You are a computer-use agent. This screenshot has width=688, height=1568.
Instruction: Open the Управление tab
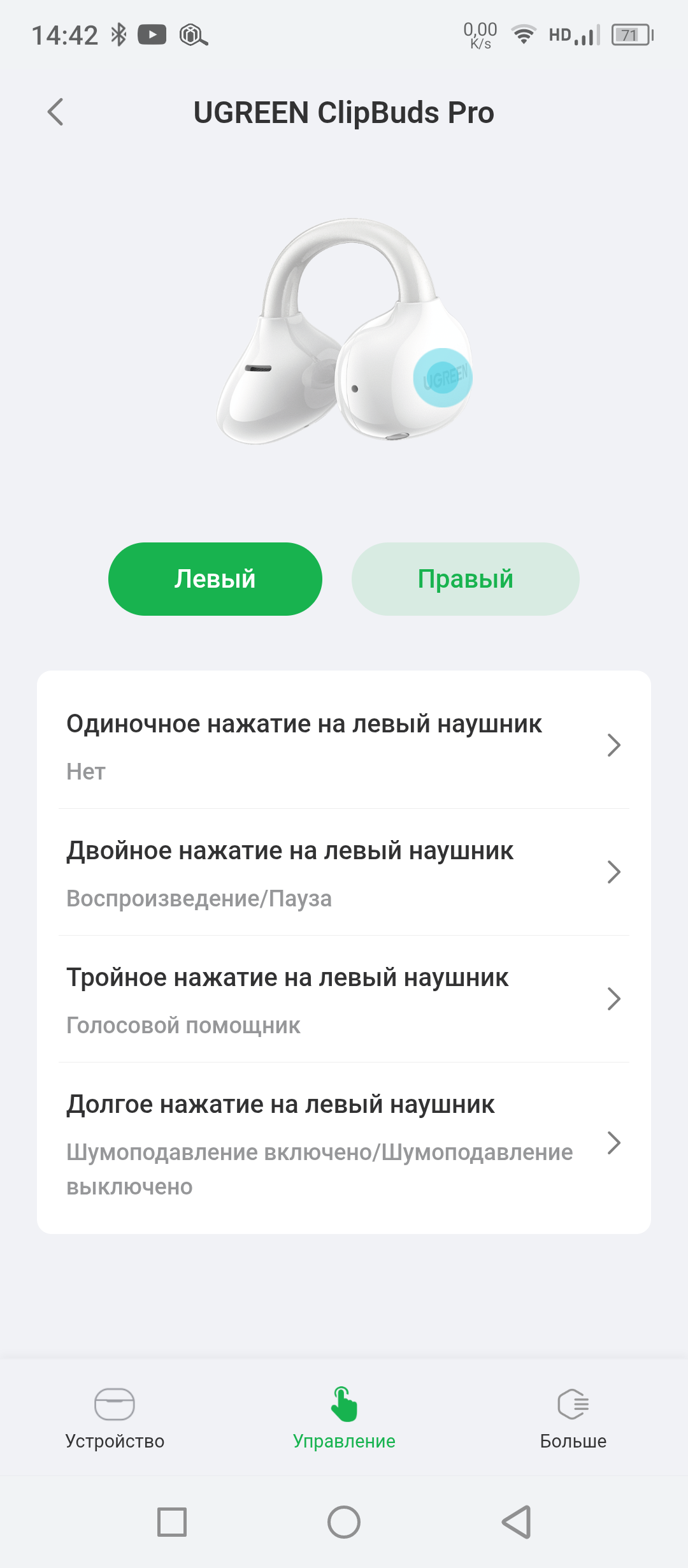344,1418
